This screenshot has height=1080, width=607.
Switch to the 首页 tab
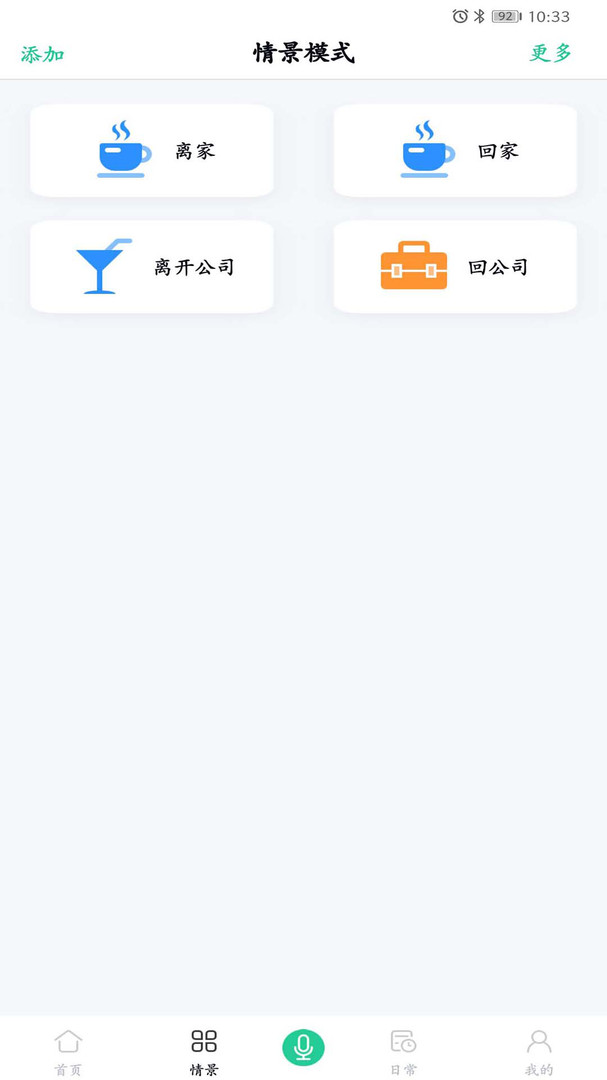click(x=68, y=1051)
